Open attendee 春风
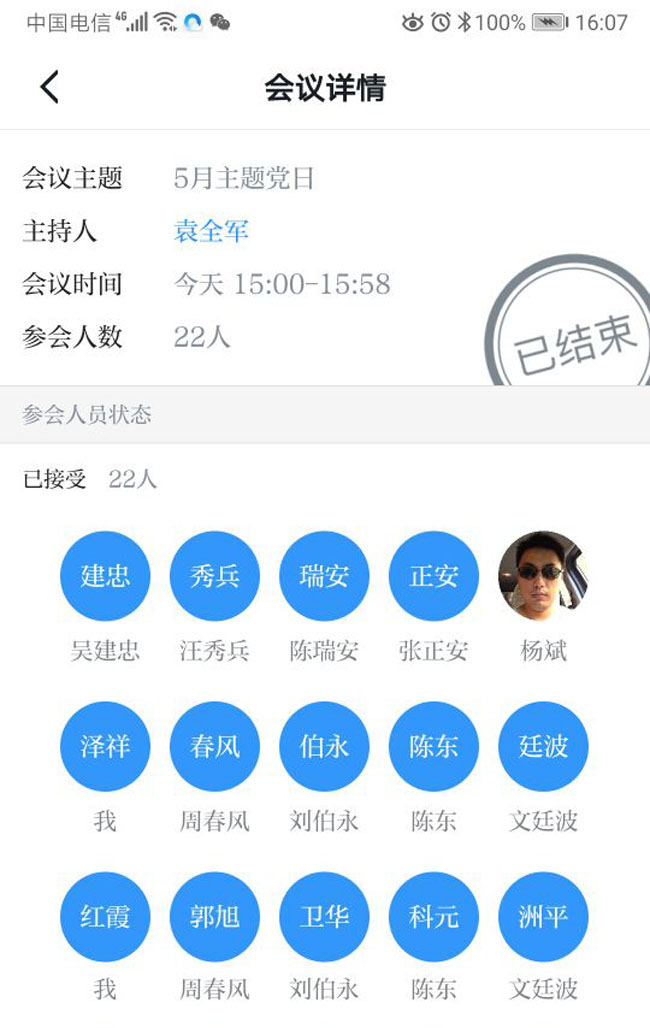Viewport: 650px width, 1028px height. click(215, 746)
